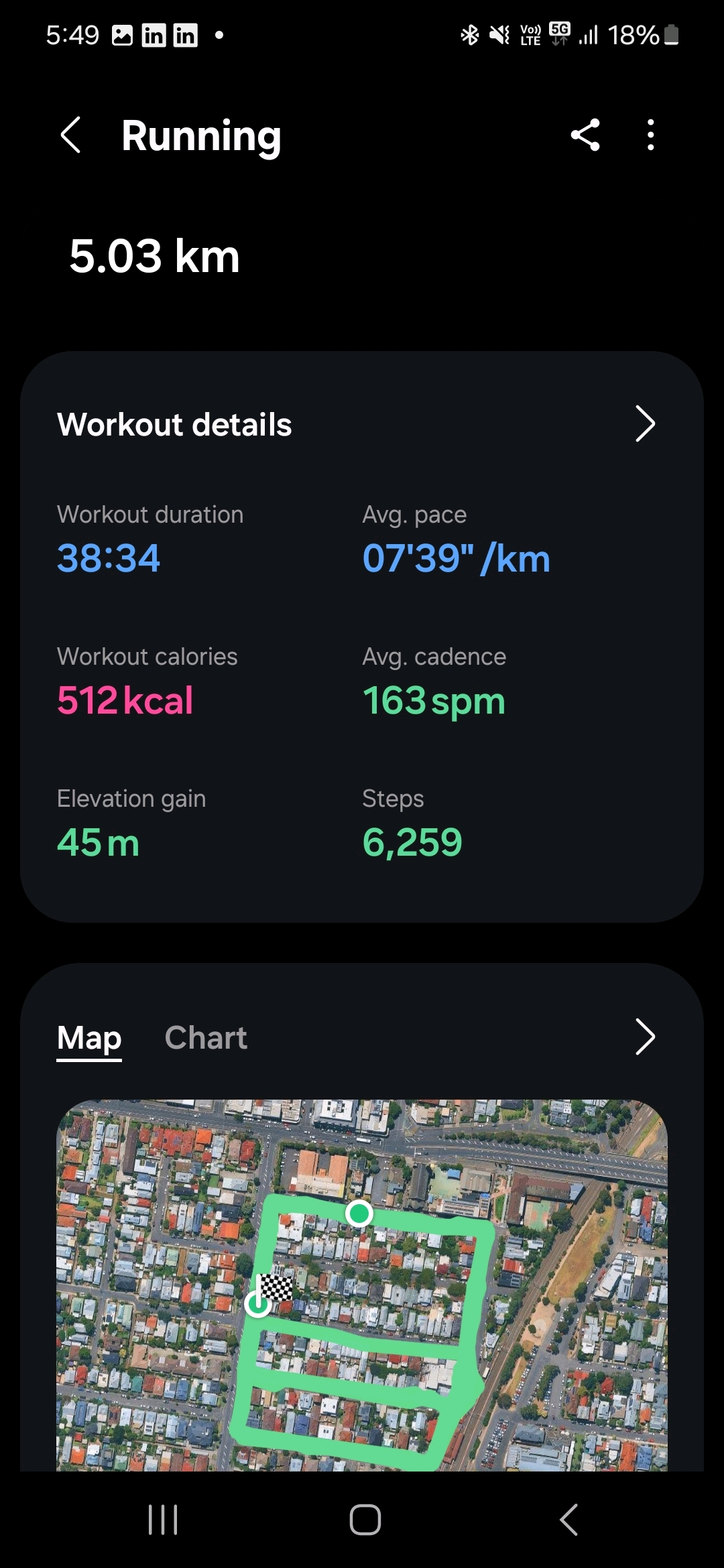724x1568 pixels.
Task: Open recent apps from navigation bar
Action: tap(163, 1519)
